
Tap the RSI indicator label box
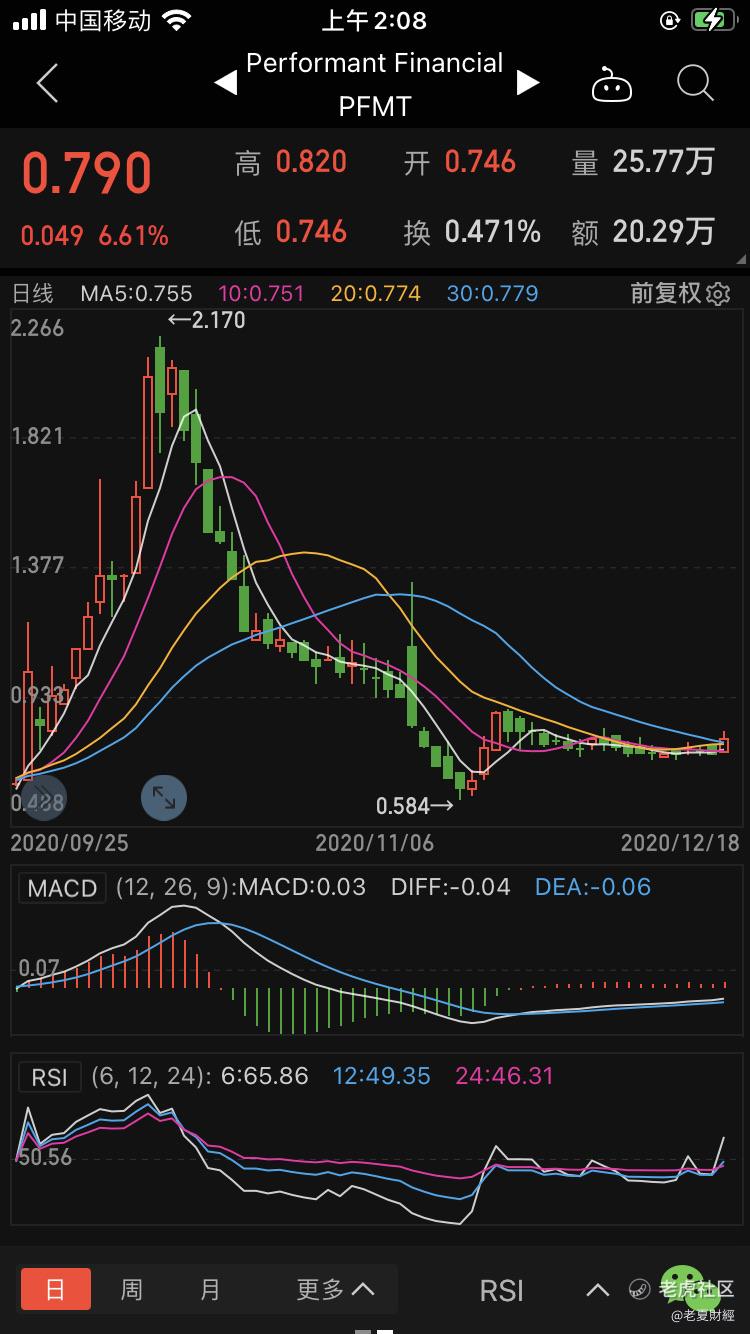(50, 1077)
